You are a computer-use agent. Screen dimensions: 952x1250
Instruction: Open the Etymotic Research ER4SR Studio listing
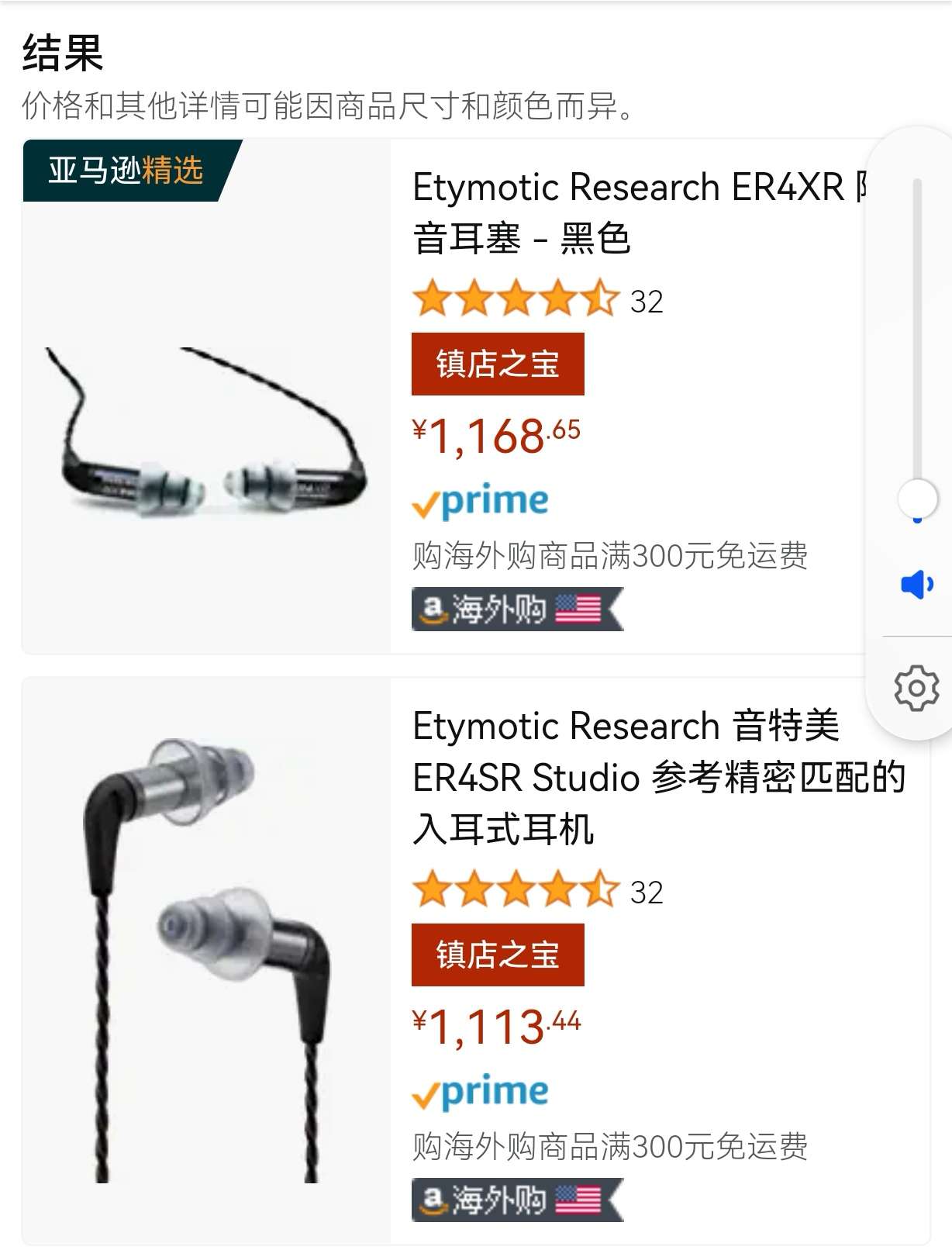657,777
